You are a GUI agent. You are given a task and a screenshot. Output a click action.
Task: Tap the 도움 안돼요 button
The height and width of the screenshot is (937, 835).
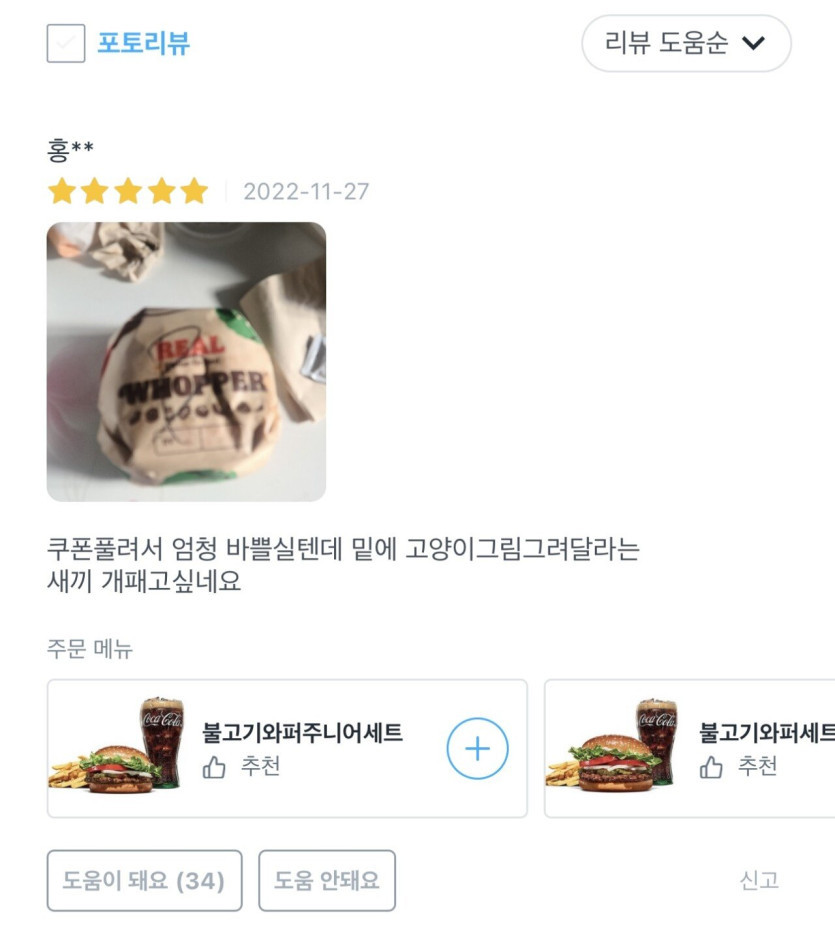pos(327,880)
